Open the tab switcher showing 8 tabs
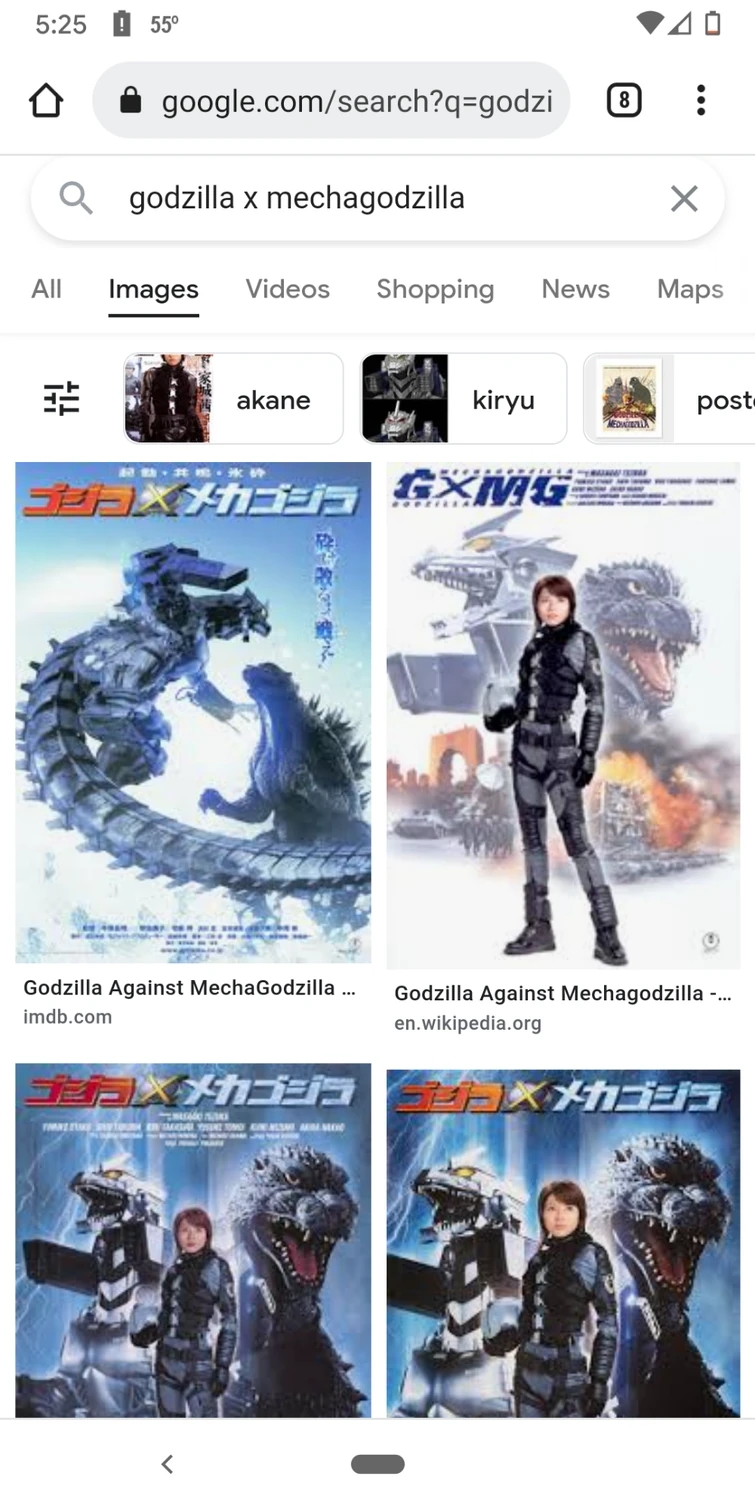 [x=624, y=100]
